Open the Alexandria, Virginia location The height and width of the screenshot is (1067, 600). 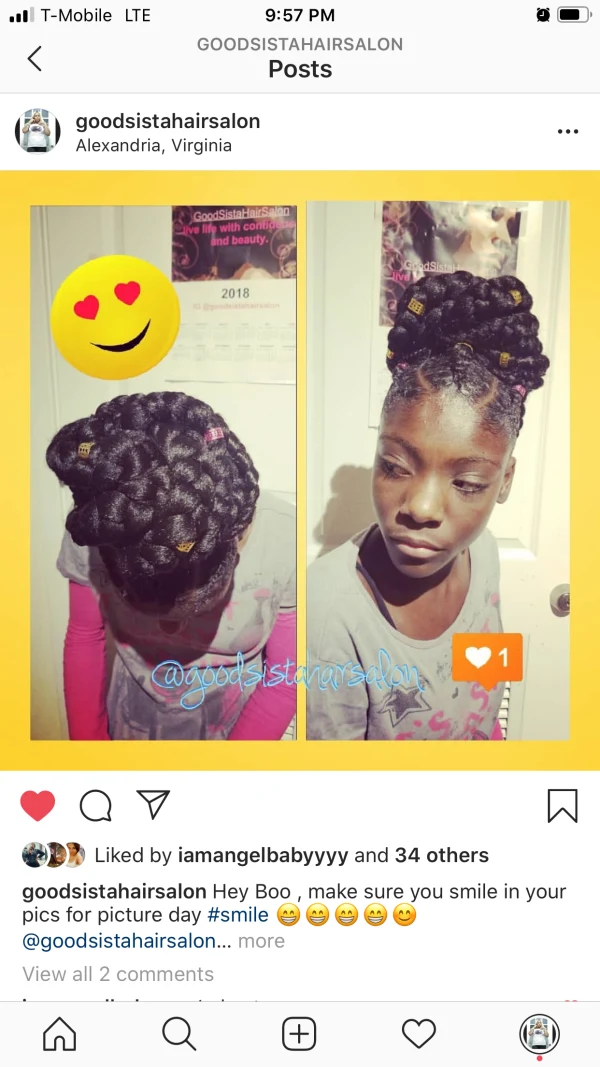[154, 146]
